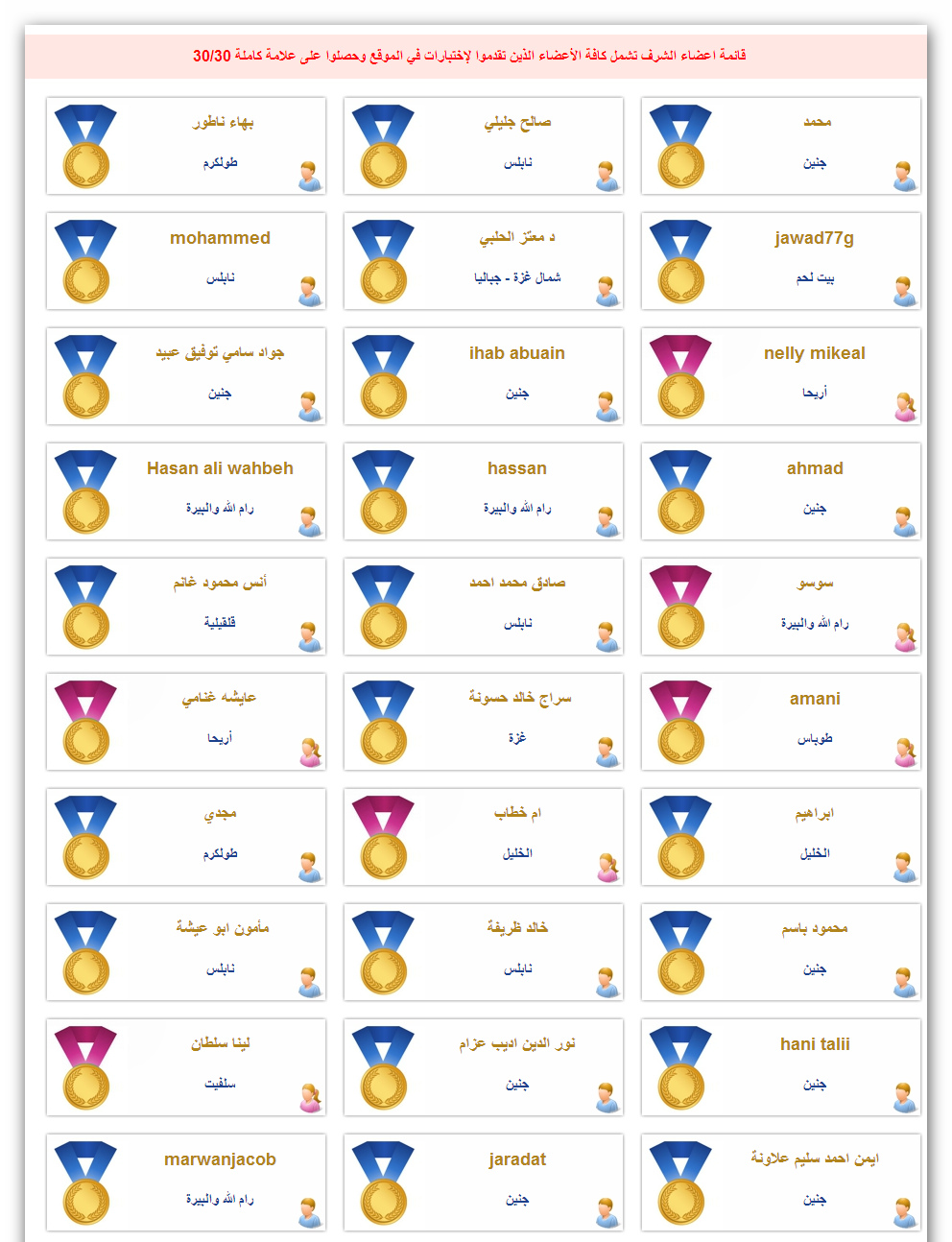View Hasan ali wahbeh's card

click(x=220, y=468)
